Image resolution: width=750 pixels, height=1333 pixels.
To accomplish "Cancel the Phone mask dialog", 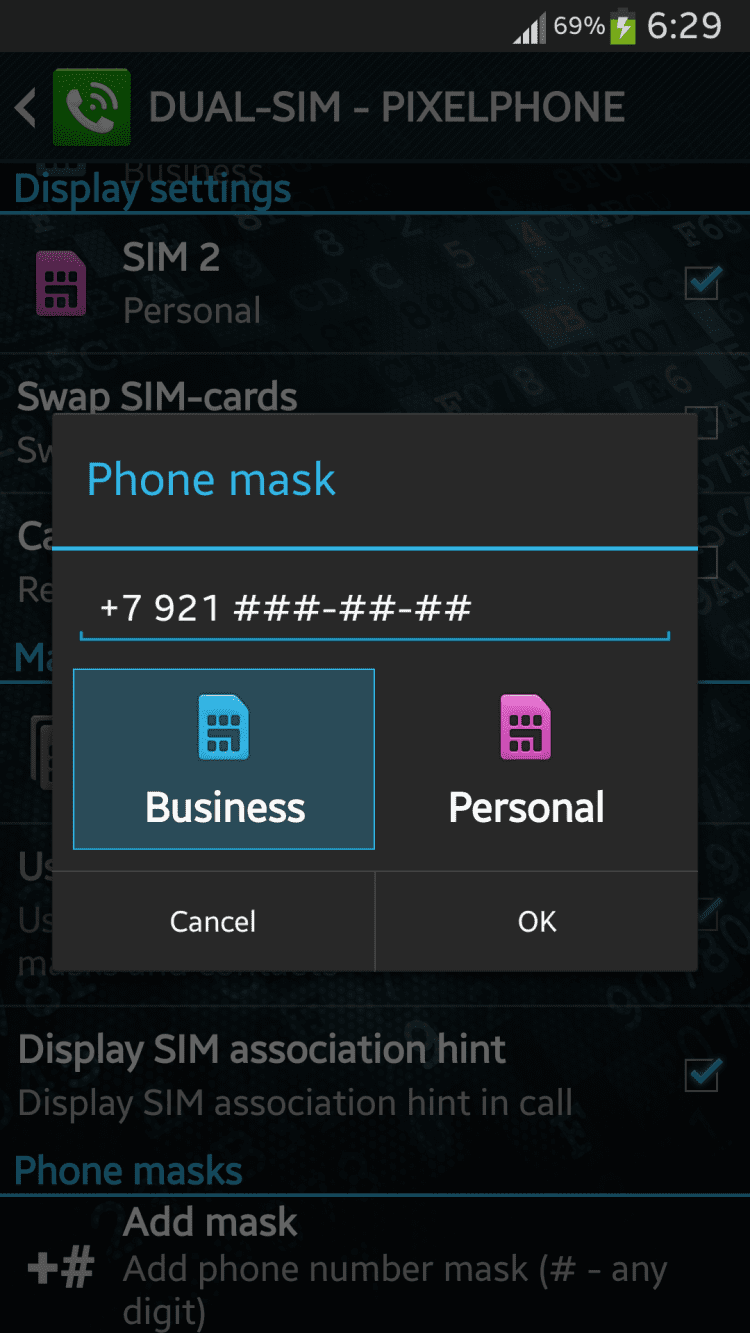I will [x=213, y=921].
